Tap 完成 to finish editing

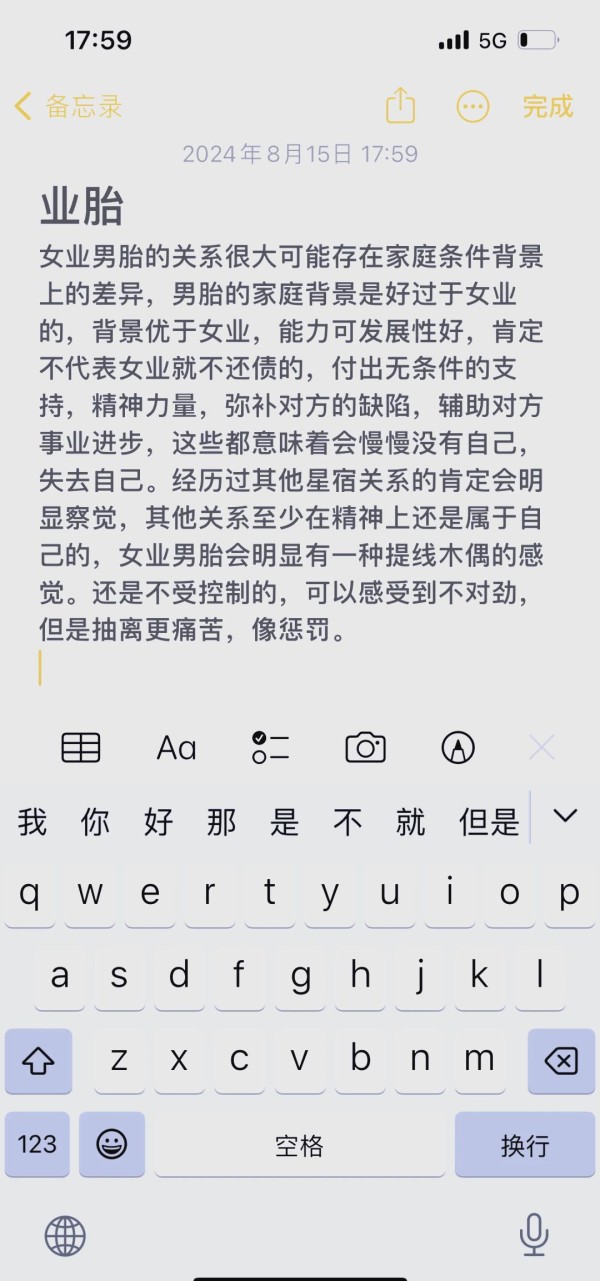click(548, 106)
